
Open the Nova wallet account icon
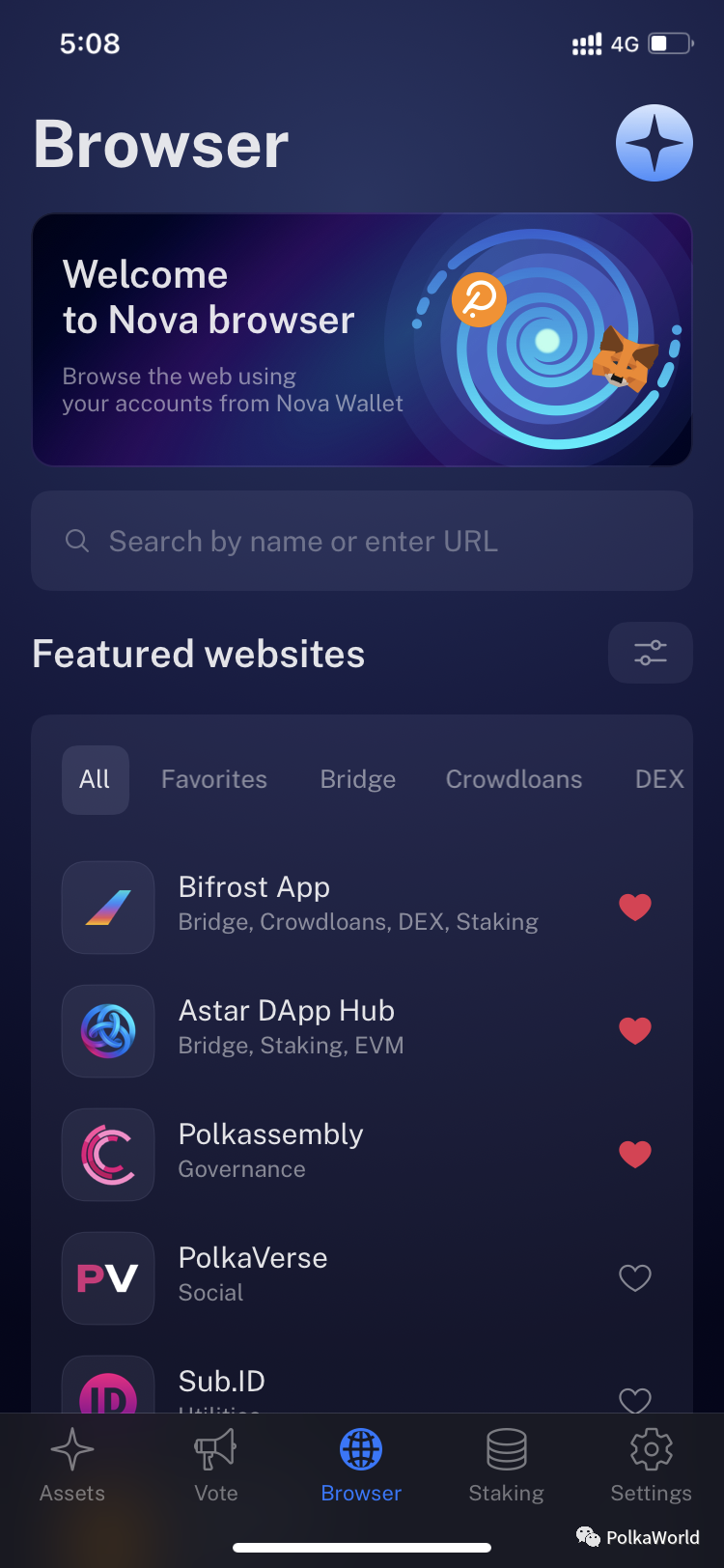pos(654,143)
